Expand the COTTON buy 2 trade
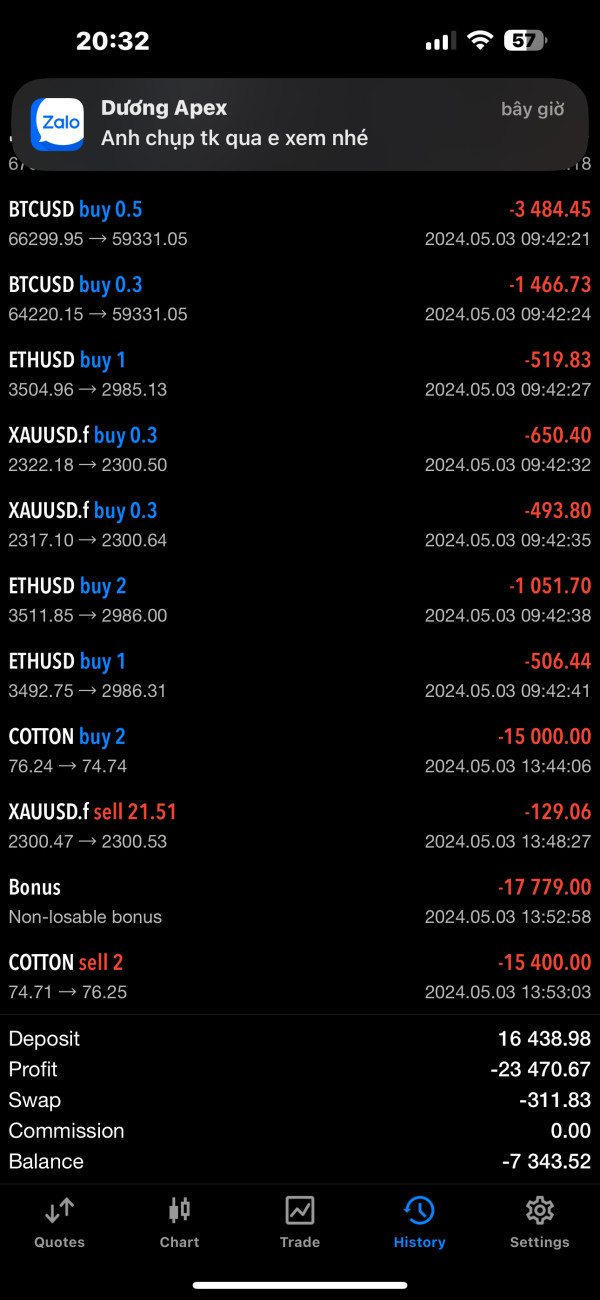The image size is (600, 1300). tap(300, 751)
